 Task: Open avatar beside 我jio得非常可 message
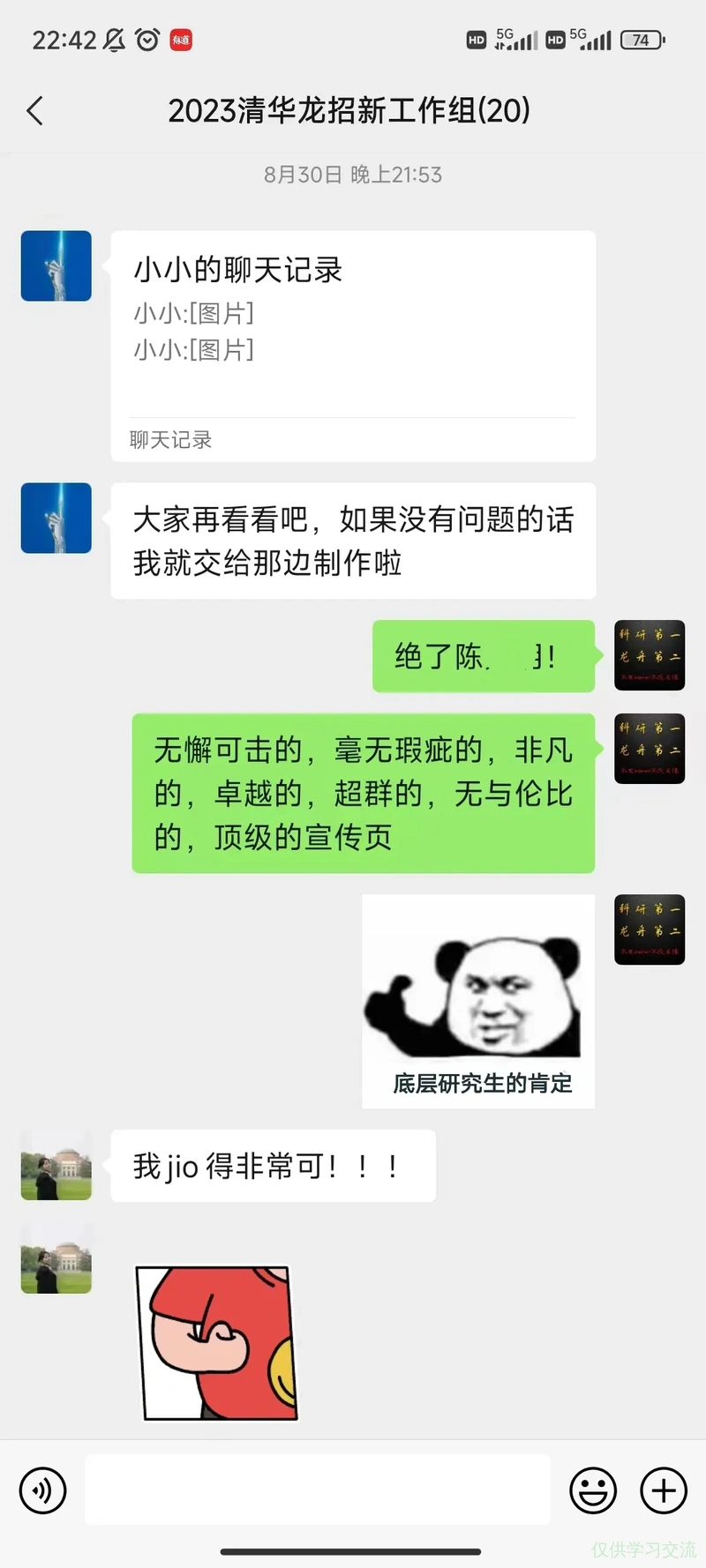click(56, 1166)
